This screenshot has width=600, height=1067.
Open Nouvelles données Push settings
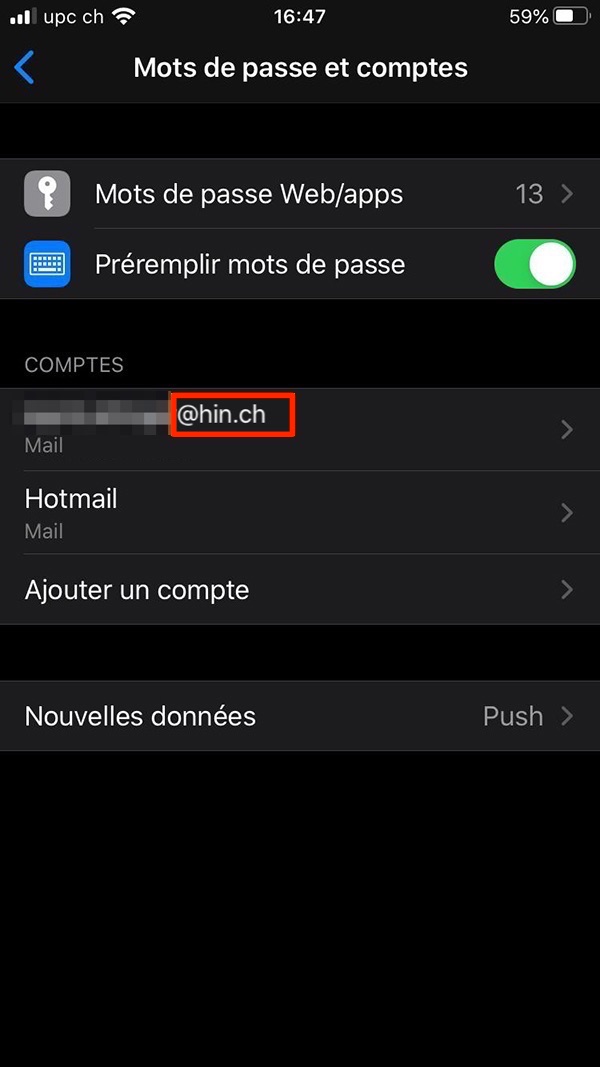point(300,716)
